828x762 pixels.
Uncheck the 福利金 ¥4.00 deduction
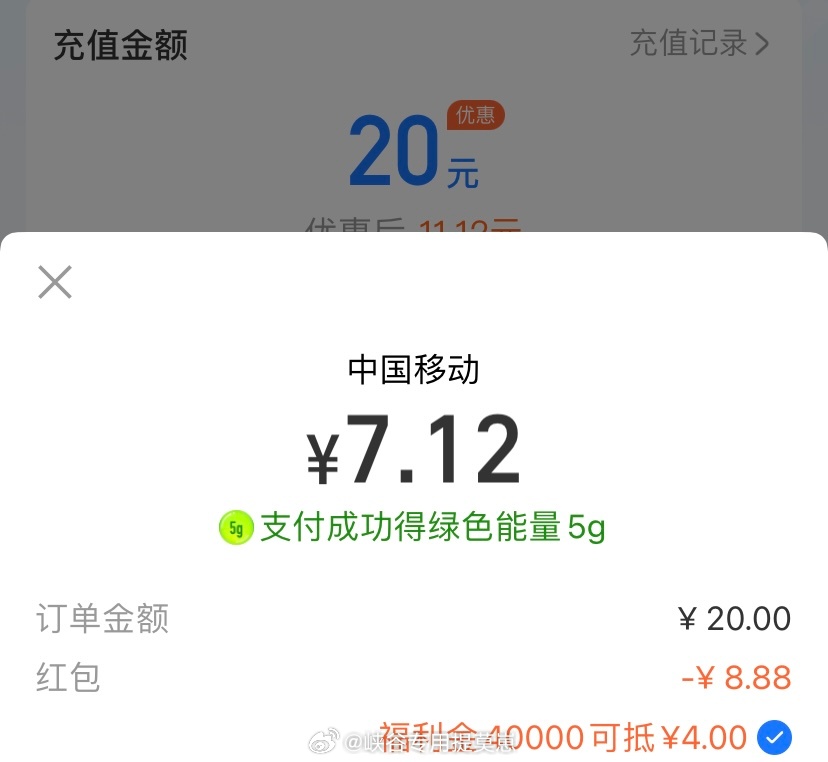pos(774,738)
